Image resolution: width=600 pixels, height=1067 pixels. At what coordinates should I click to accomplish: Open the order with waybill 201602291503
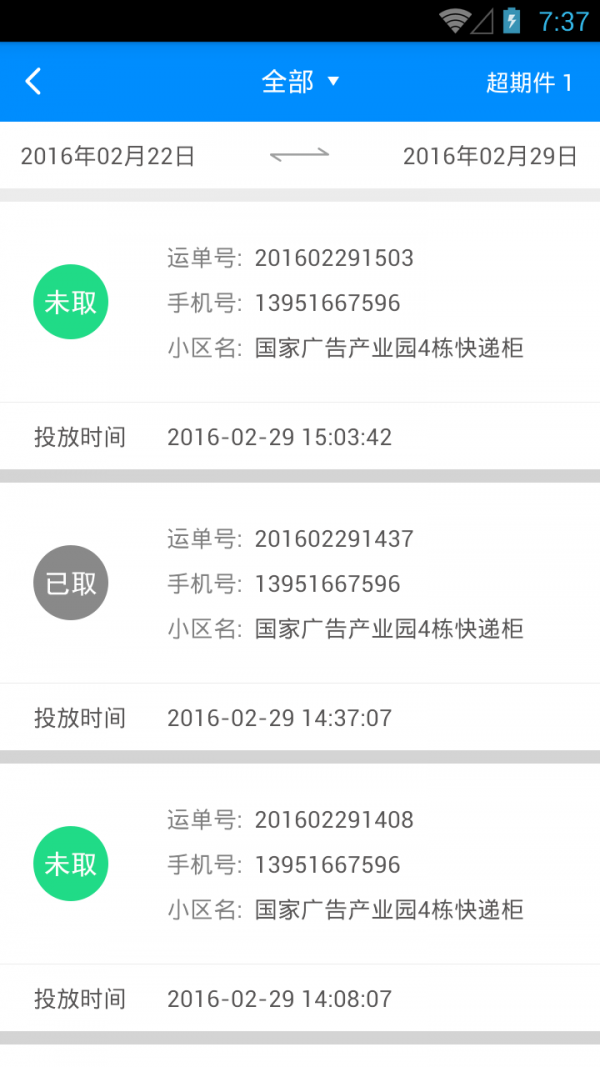[x=300, y=335]
